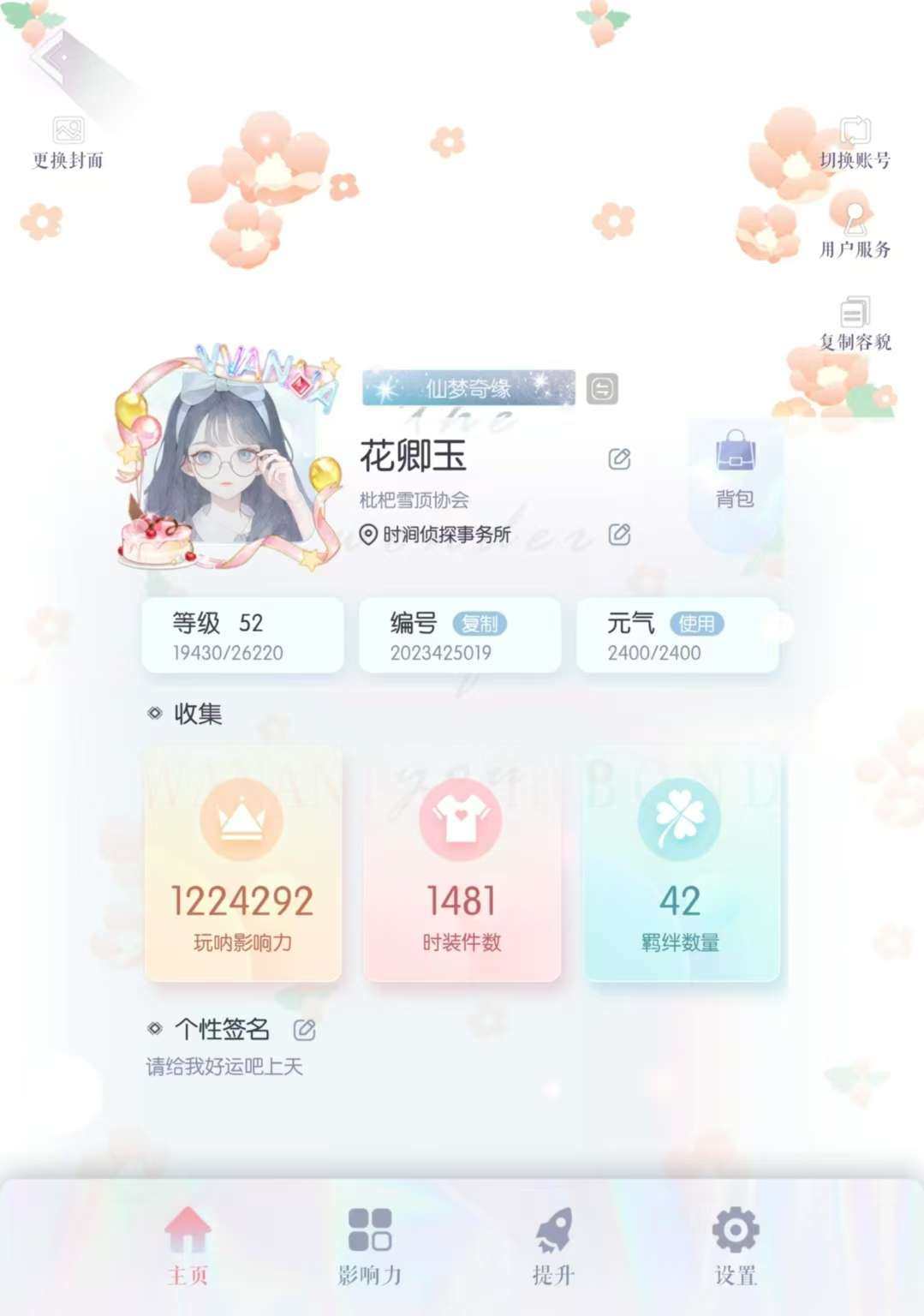Open the 羁绊数量 card
The image size is (924, 1316).
[x=681, y=864]
